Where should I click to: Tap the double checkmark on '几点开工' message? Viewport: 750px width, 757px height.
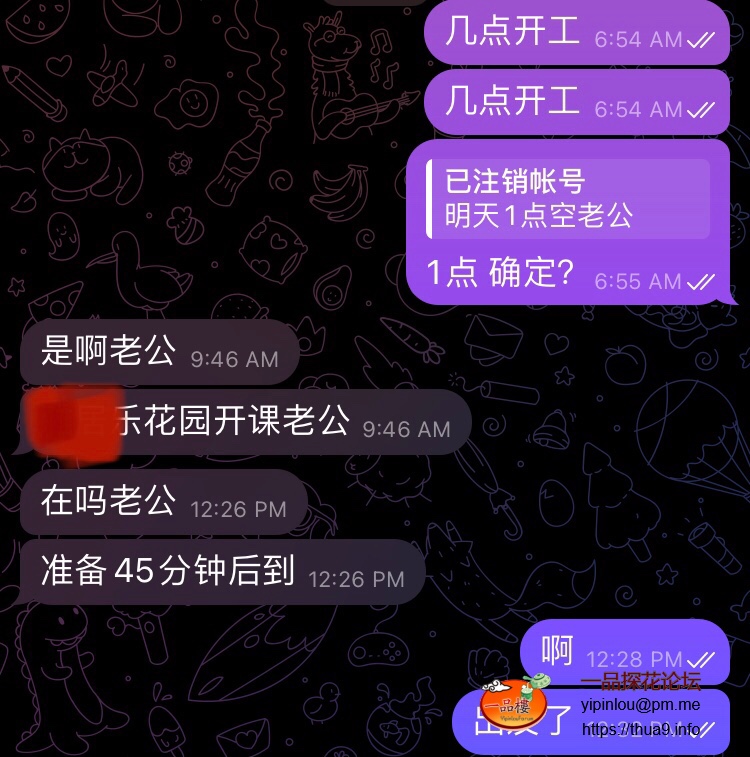pos(700,39)
